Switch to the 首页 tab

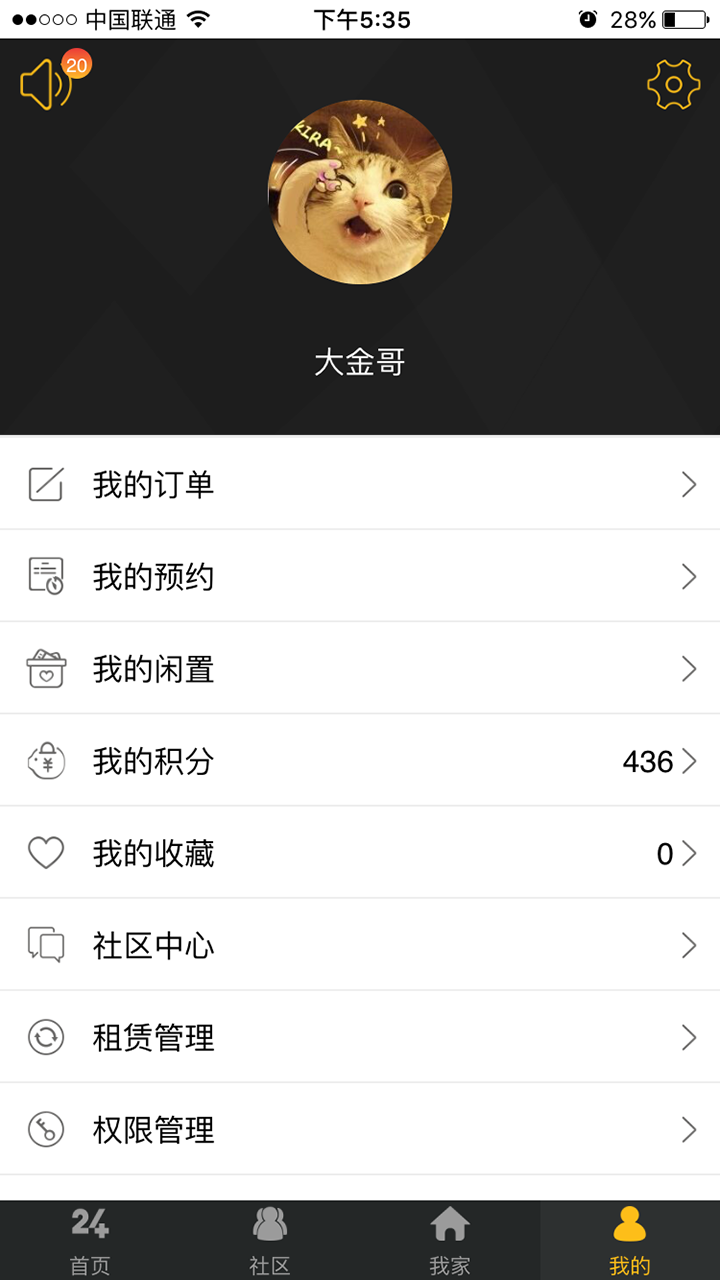point(90,1241)
